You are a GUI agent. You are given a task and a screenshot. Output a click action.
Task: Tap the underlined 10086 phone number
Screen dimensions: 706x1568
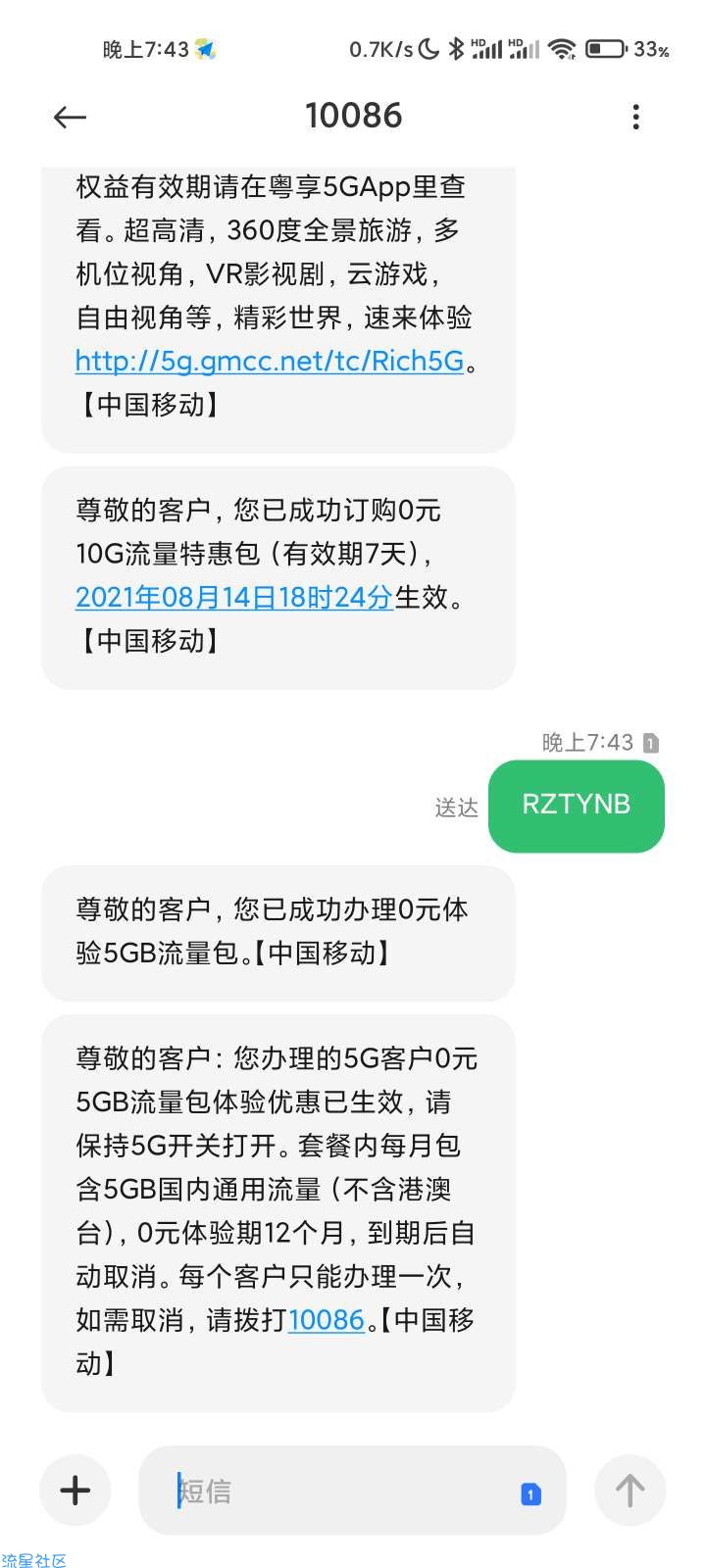[327, 1320]
